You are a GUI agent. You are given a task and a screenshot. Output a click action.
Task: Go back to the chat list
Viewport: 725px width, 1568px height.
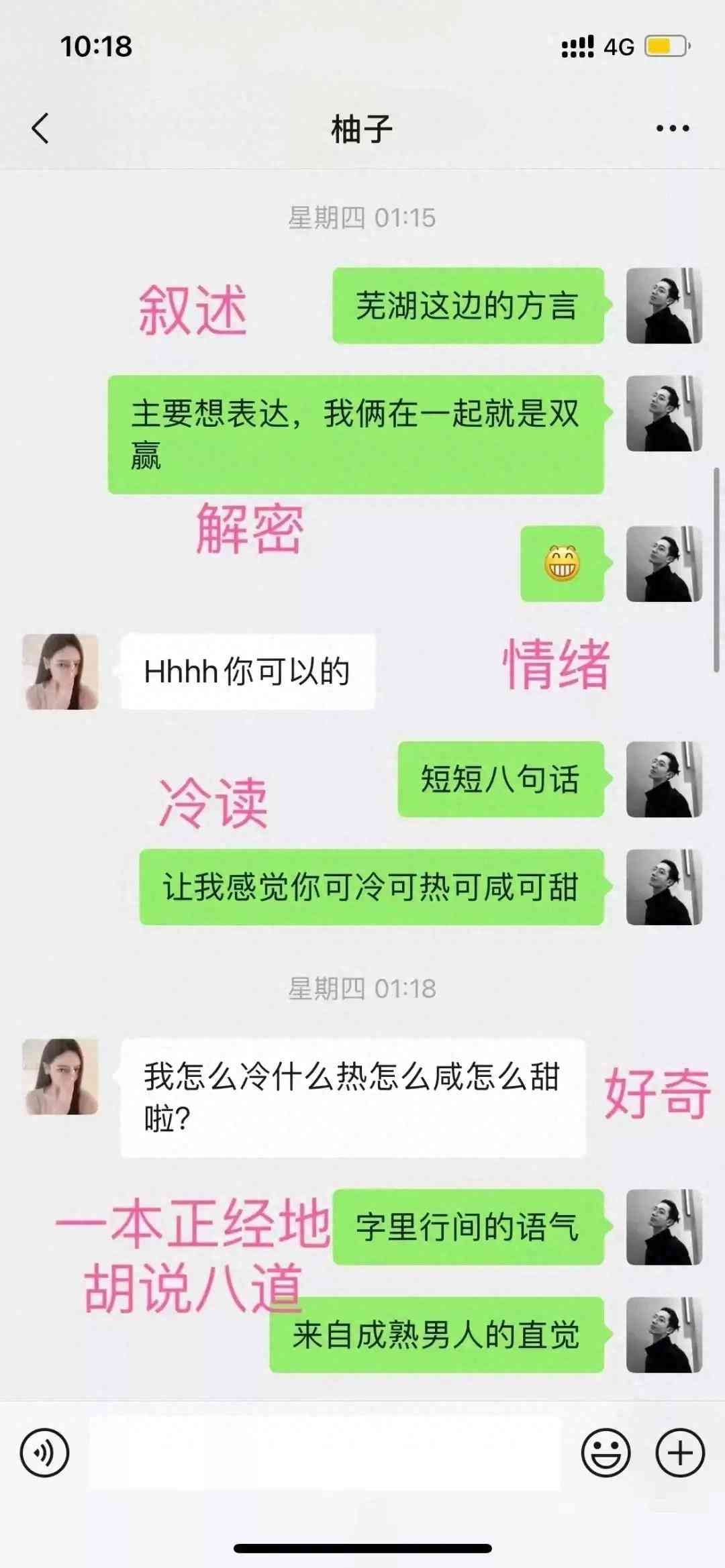click(40, 128)
